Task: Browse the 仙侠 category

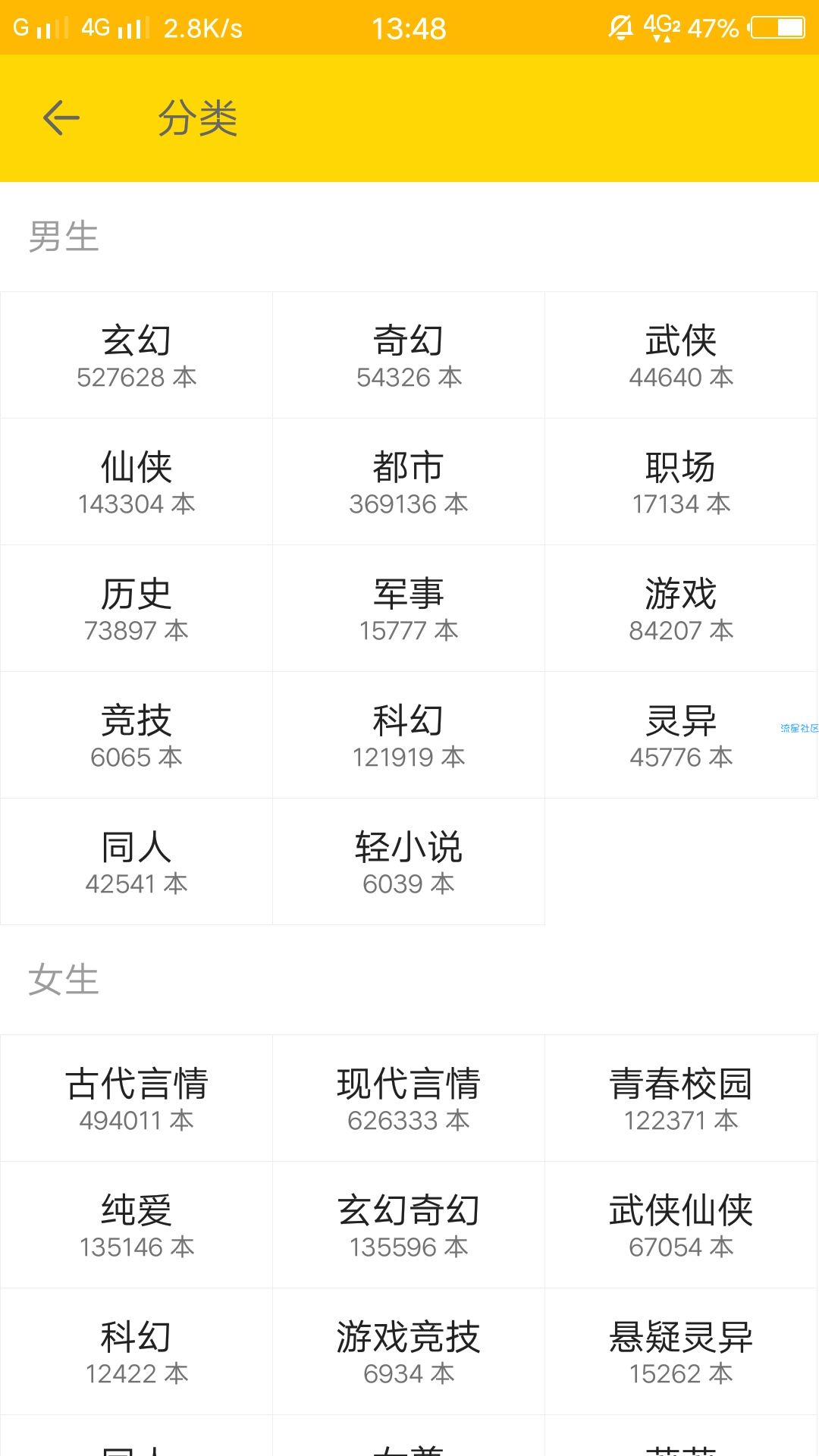Action: tap(136, 482)
